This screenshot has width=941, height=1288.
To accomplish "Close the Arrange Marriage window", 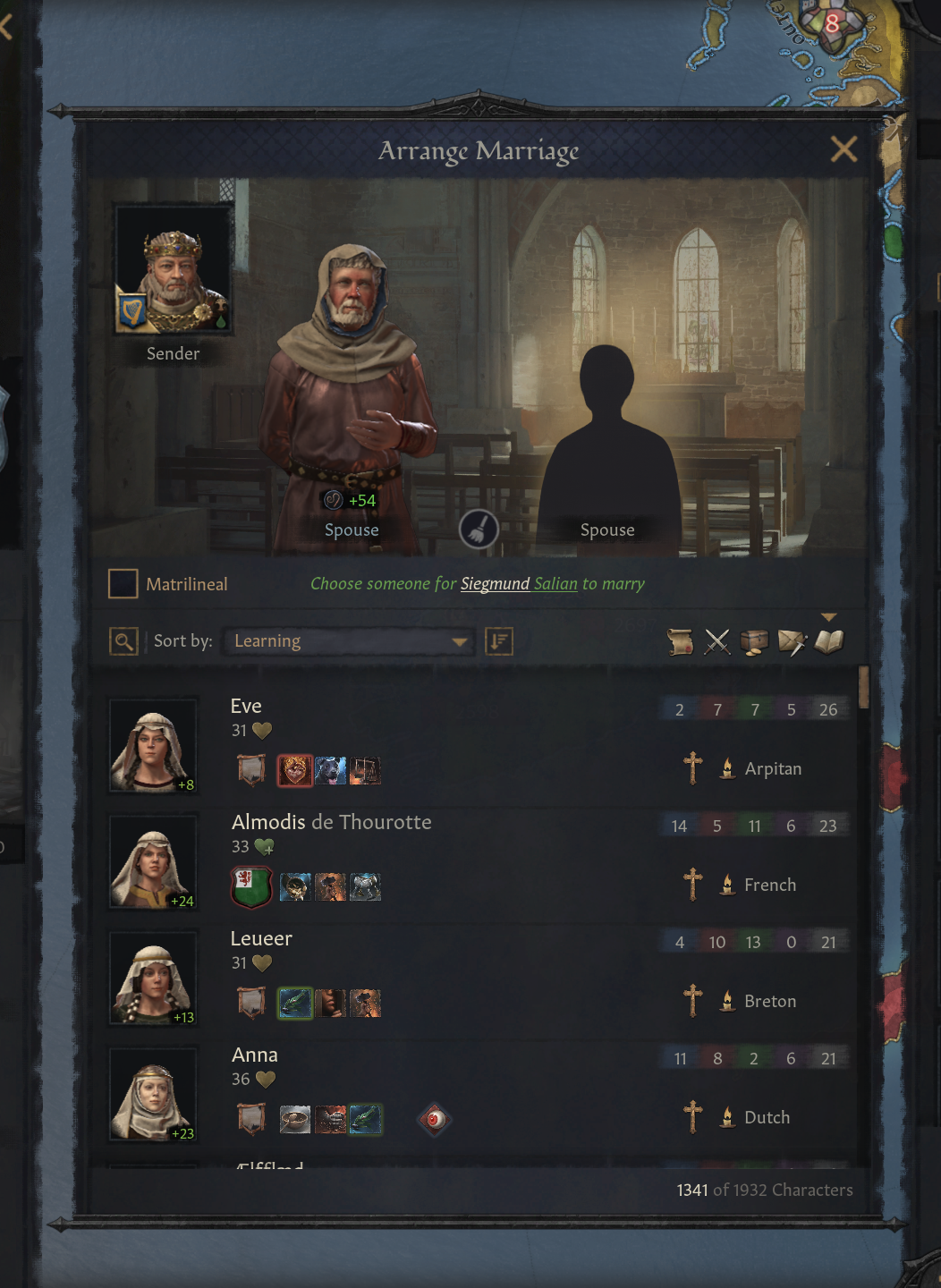I will coord(844,149).
